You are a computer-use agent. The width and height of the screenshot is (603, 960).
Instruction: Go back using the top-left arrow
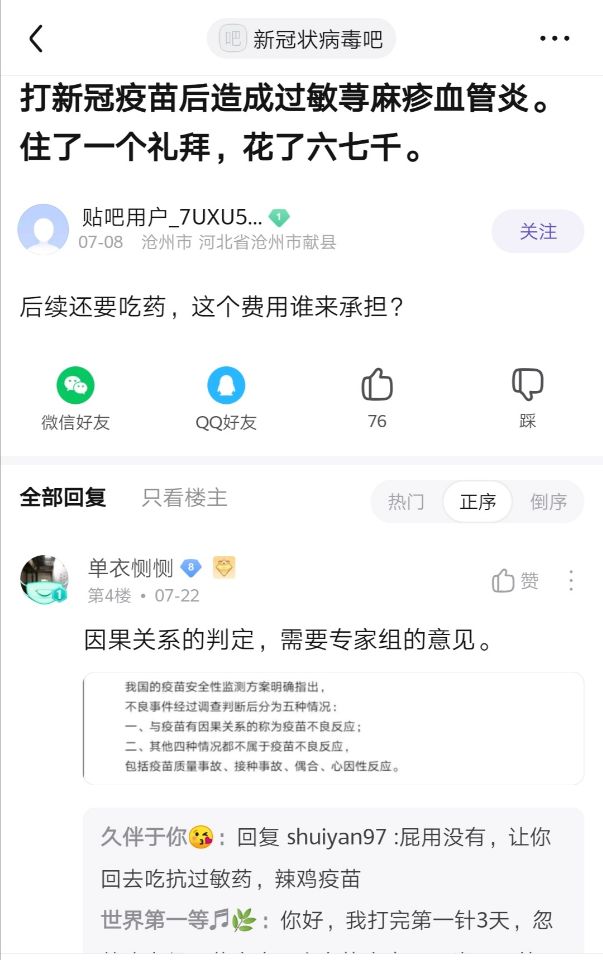click(36, 39)
